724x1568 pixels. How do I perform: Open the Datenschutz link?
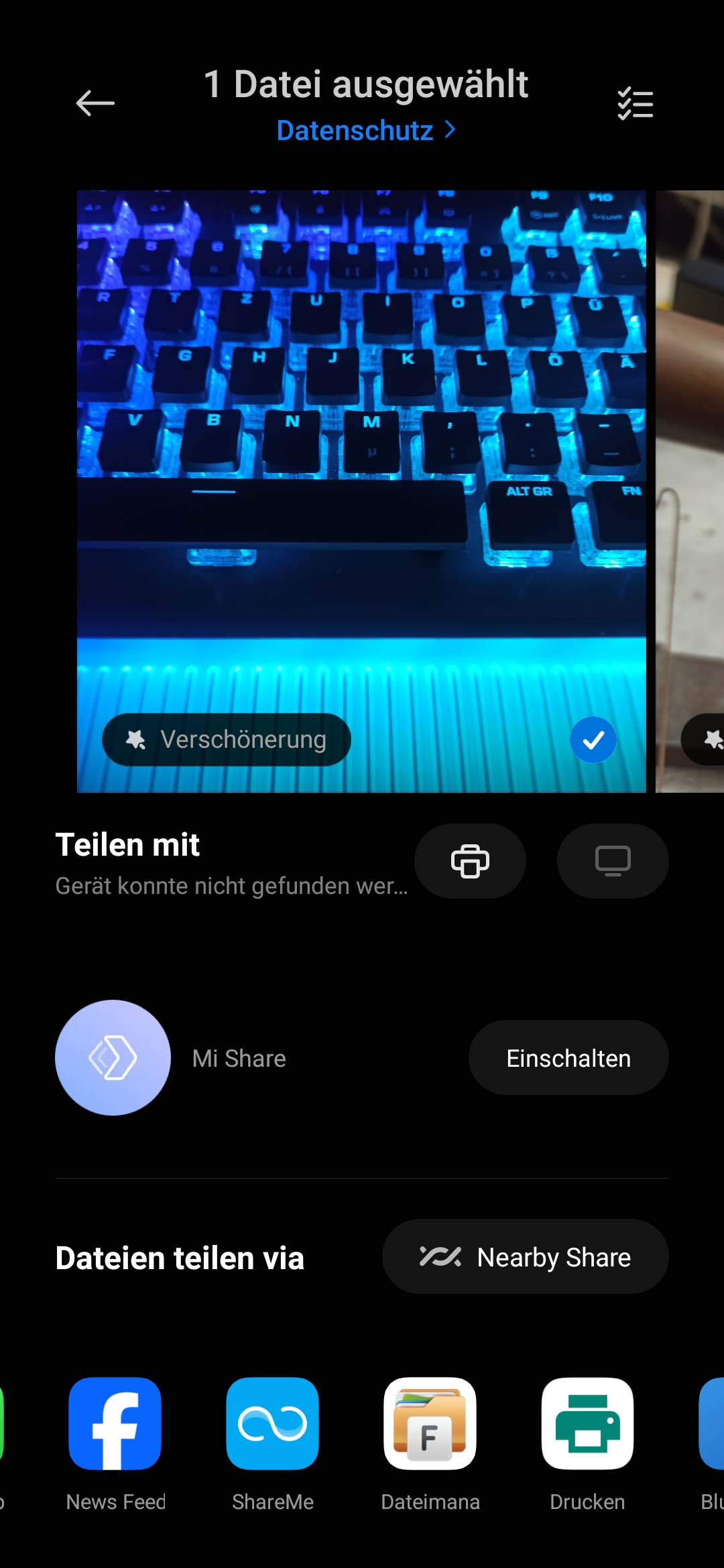pyautogui.click(x=365, y=130)
